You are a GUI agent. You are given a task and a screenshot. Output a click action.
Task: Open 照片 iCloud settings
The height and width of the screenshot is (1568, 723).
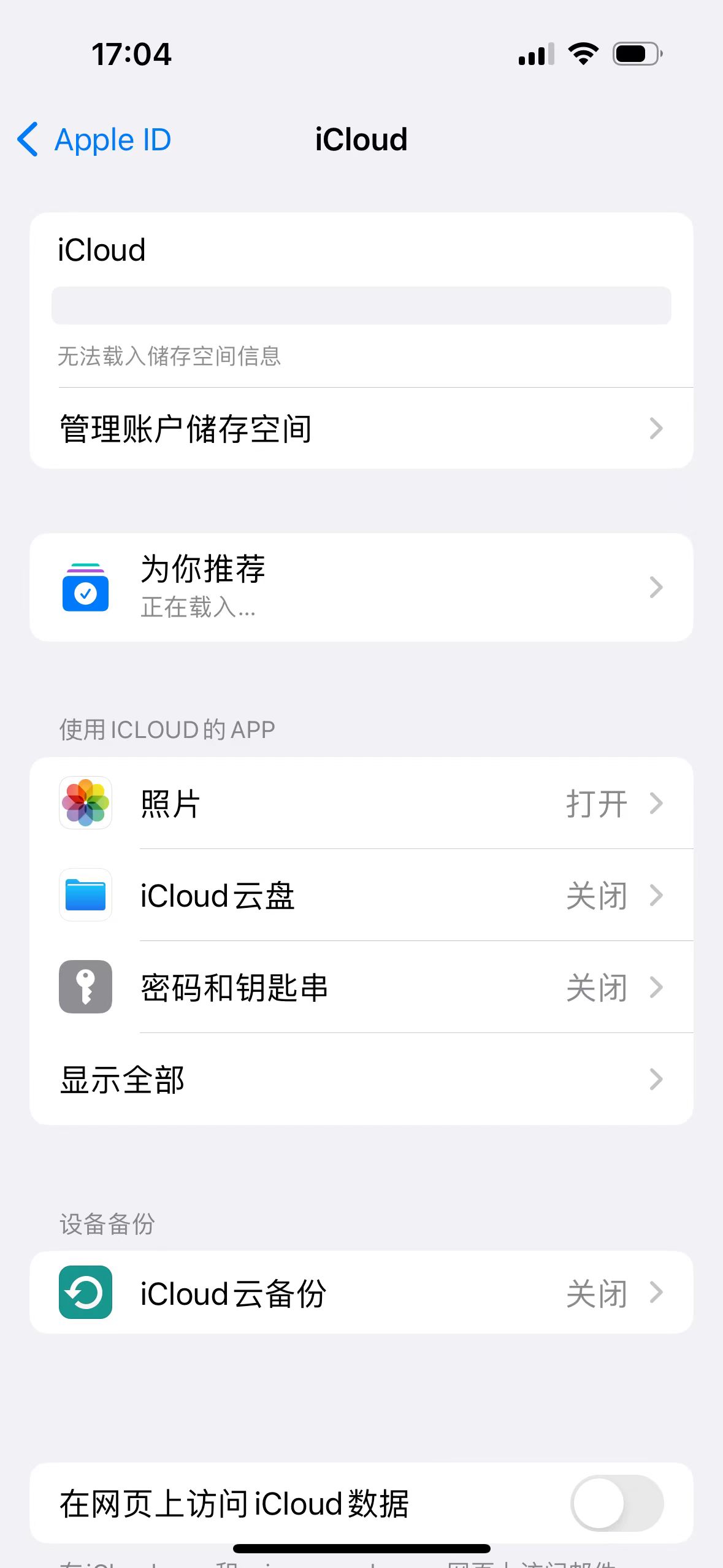click(x=361, y=803)
